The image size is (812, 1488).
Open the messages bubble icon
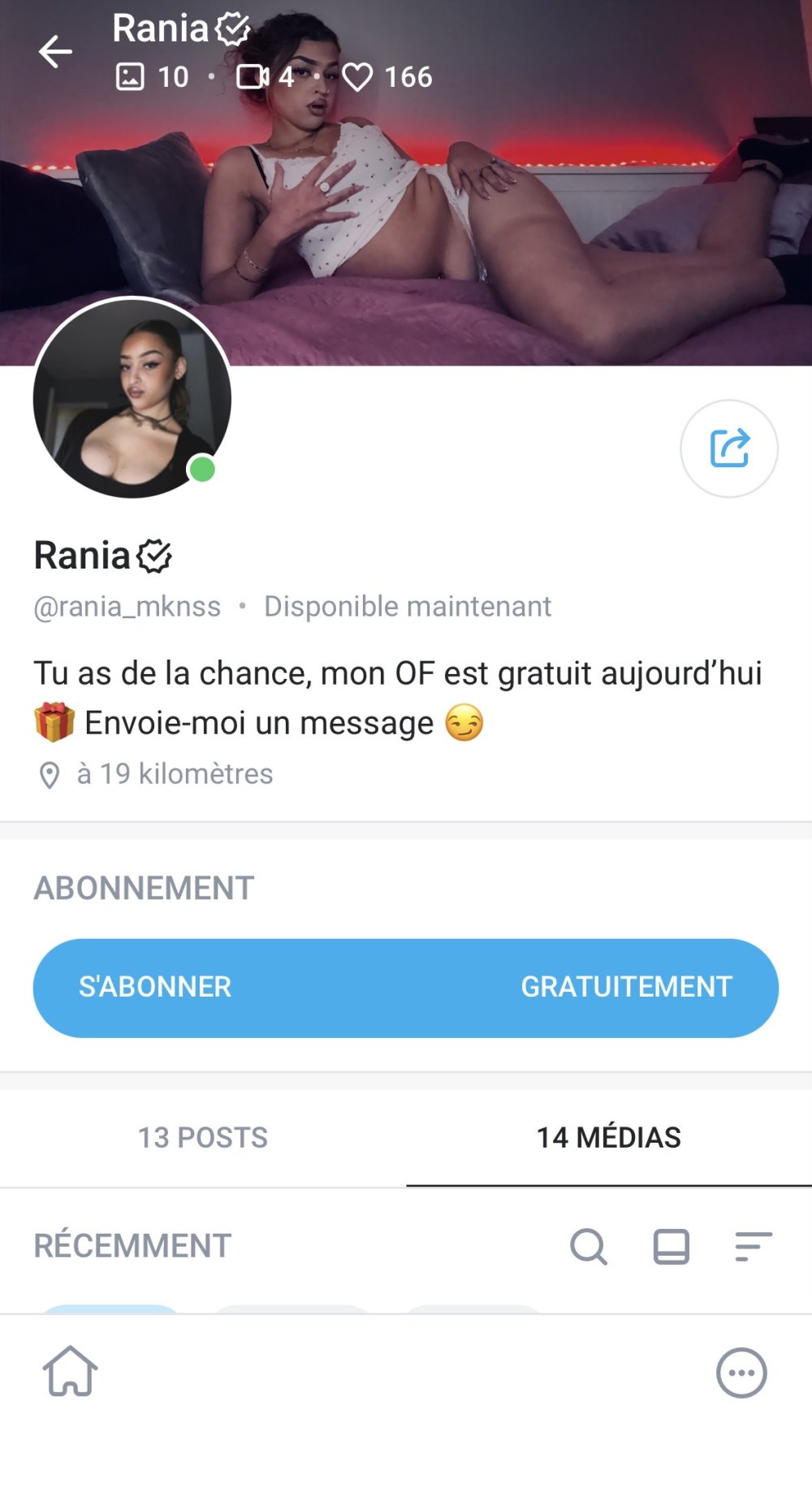[x=741, y=1373]
